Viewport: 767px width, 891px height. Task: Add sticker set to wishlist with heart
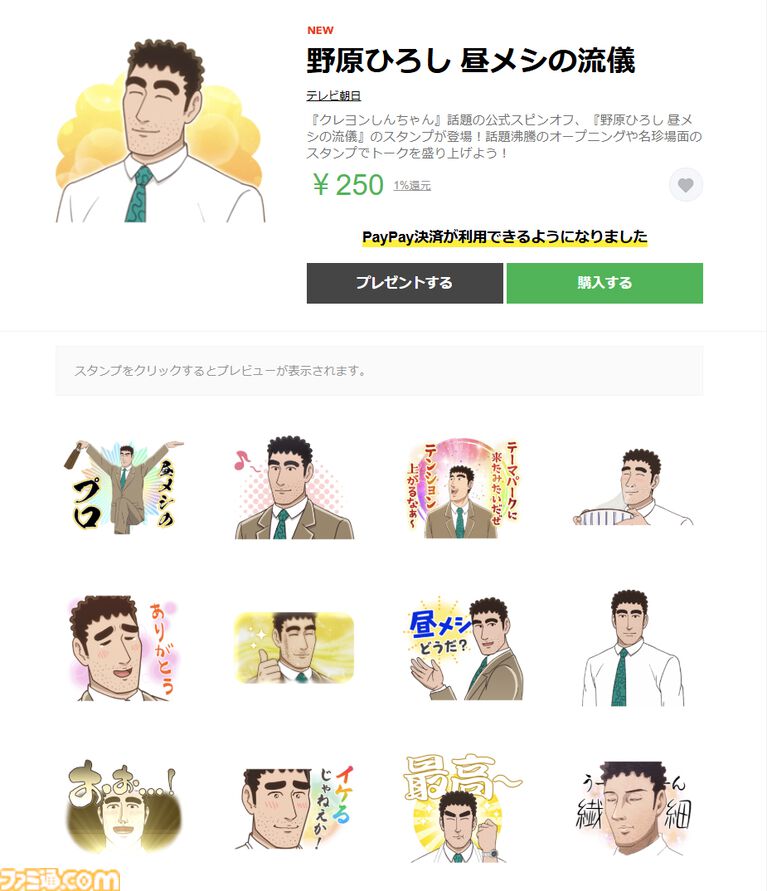[x=685, y=185]
